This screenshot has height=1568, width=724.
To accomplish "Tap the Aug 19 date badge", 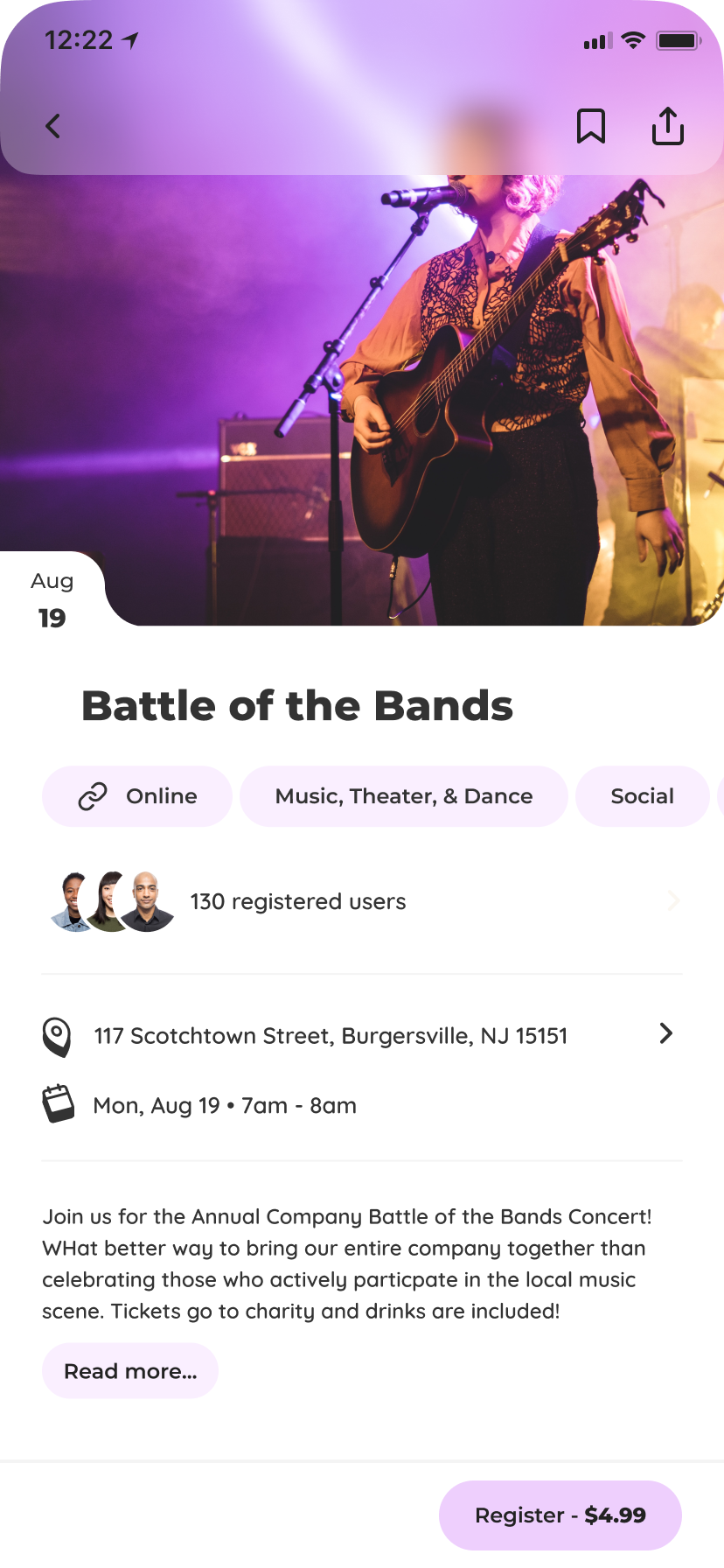I will click(52, 598).
